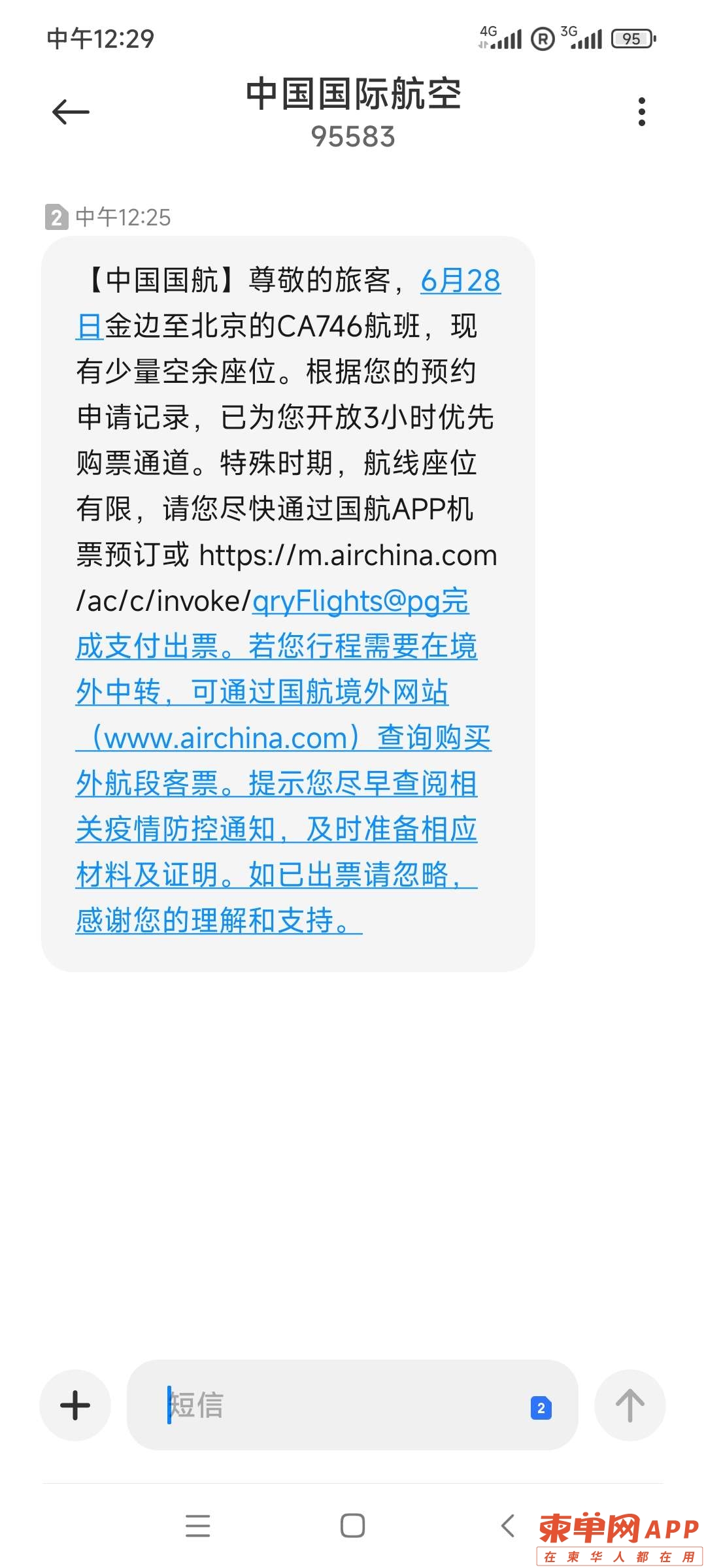Screen dimensions: 706x1568
Task: Open recent apps from navigation bar
Action: point(197,1526)
